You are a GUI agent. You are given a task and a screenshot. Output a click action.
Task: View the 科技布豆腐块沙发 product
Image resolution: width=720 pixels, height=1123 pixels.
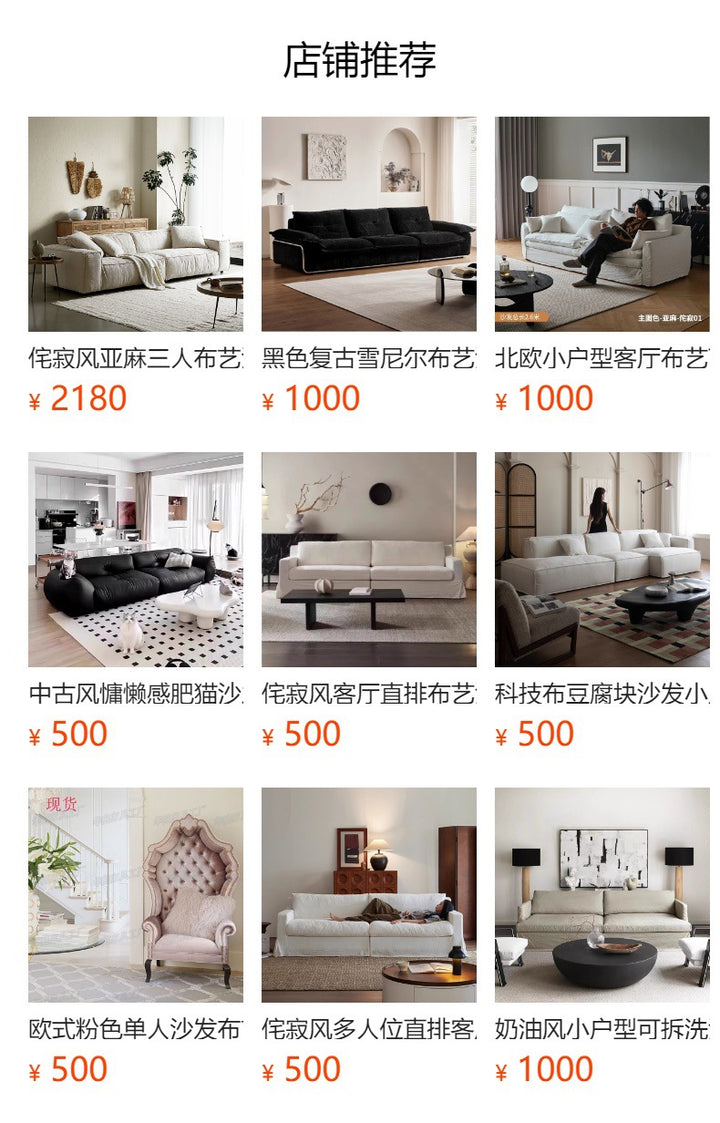click(x=602, y=559)
